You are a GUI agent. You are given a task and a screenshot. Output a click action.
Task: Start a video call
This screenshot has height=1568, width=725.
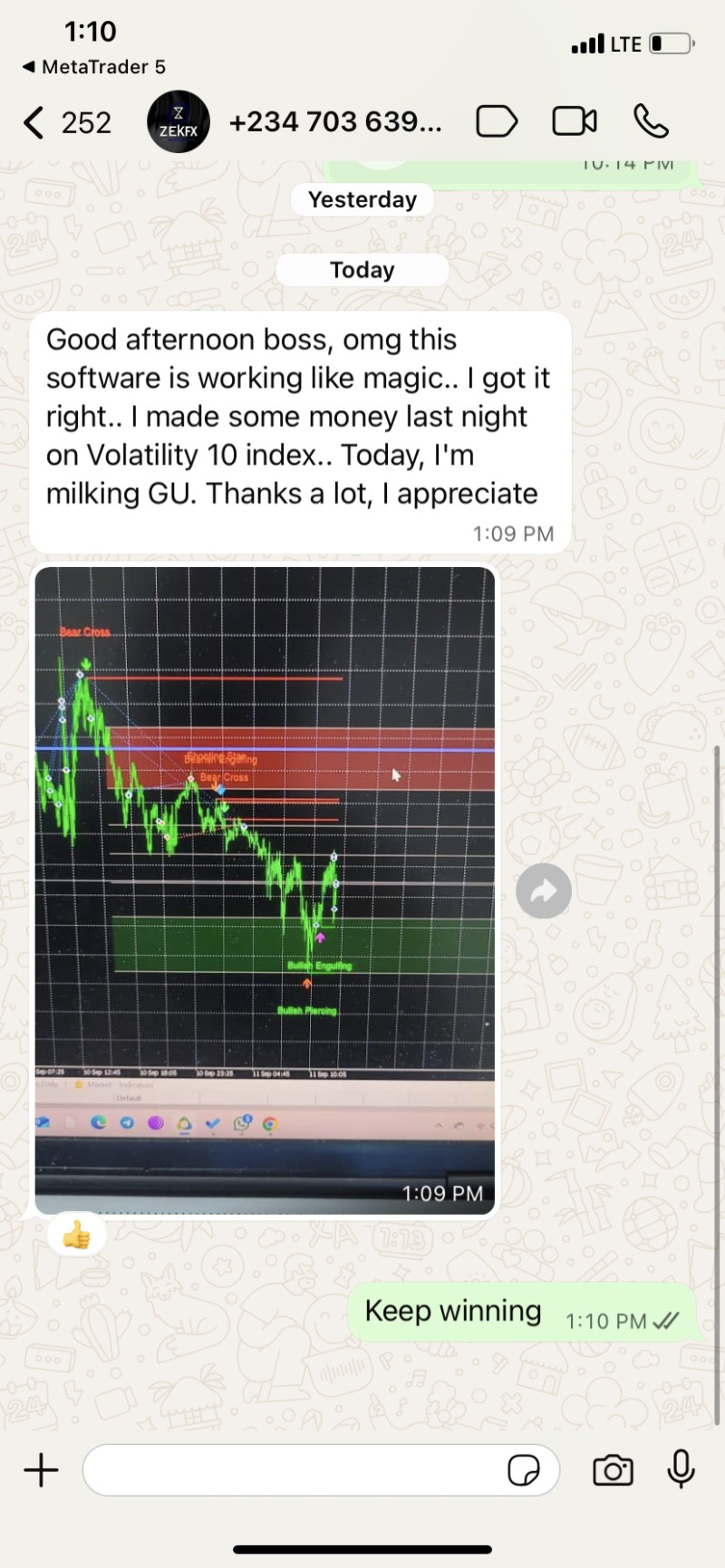[x=575, y=121]
